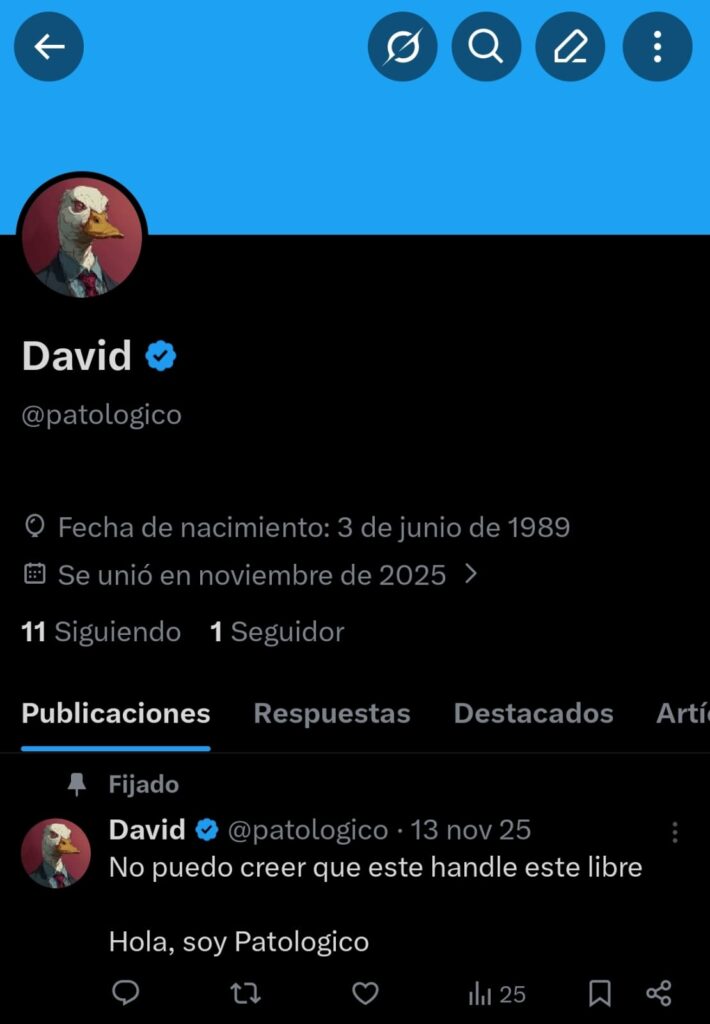
Task: Search within this profile
Action: (486, 46)
